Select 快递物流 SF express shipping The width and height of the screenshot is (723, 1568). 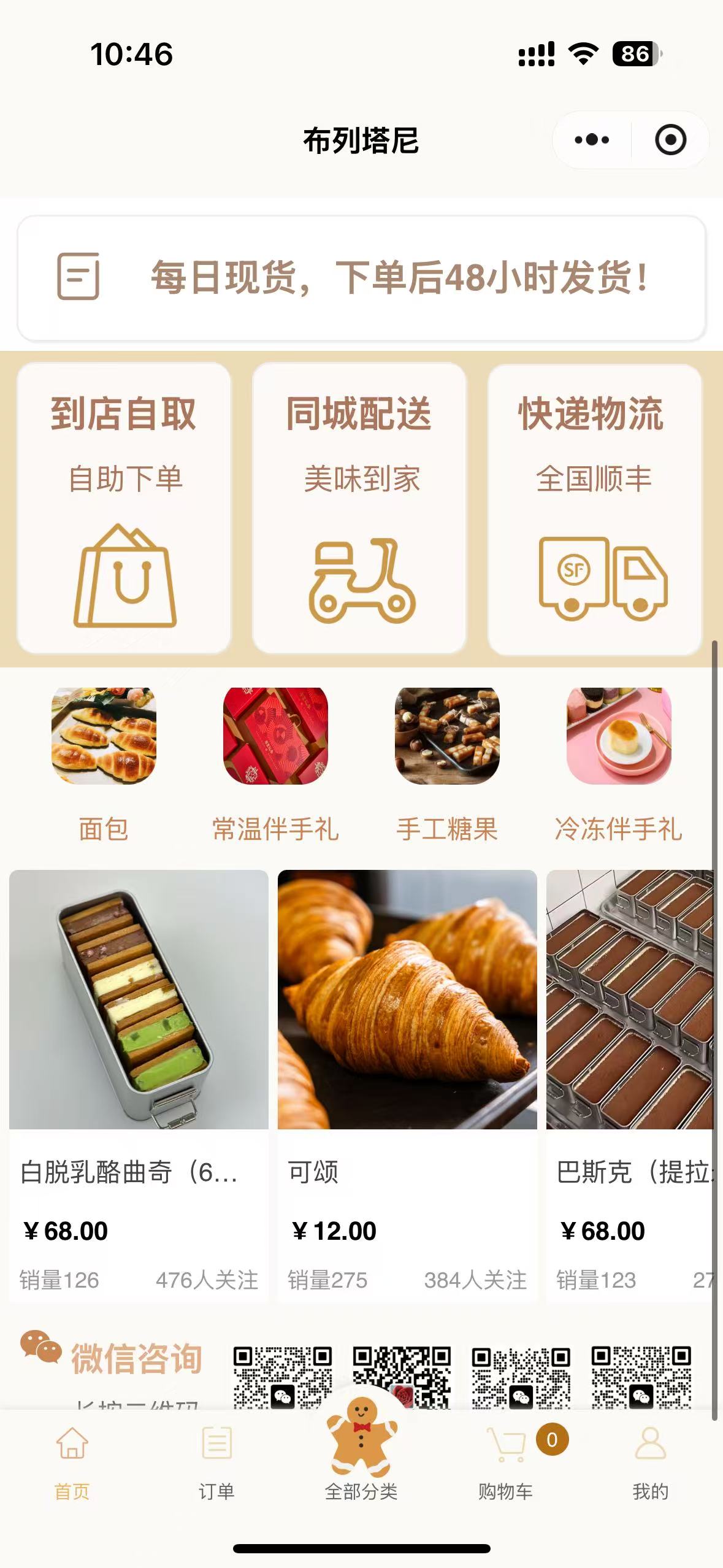594,508
